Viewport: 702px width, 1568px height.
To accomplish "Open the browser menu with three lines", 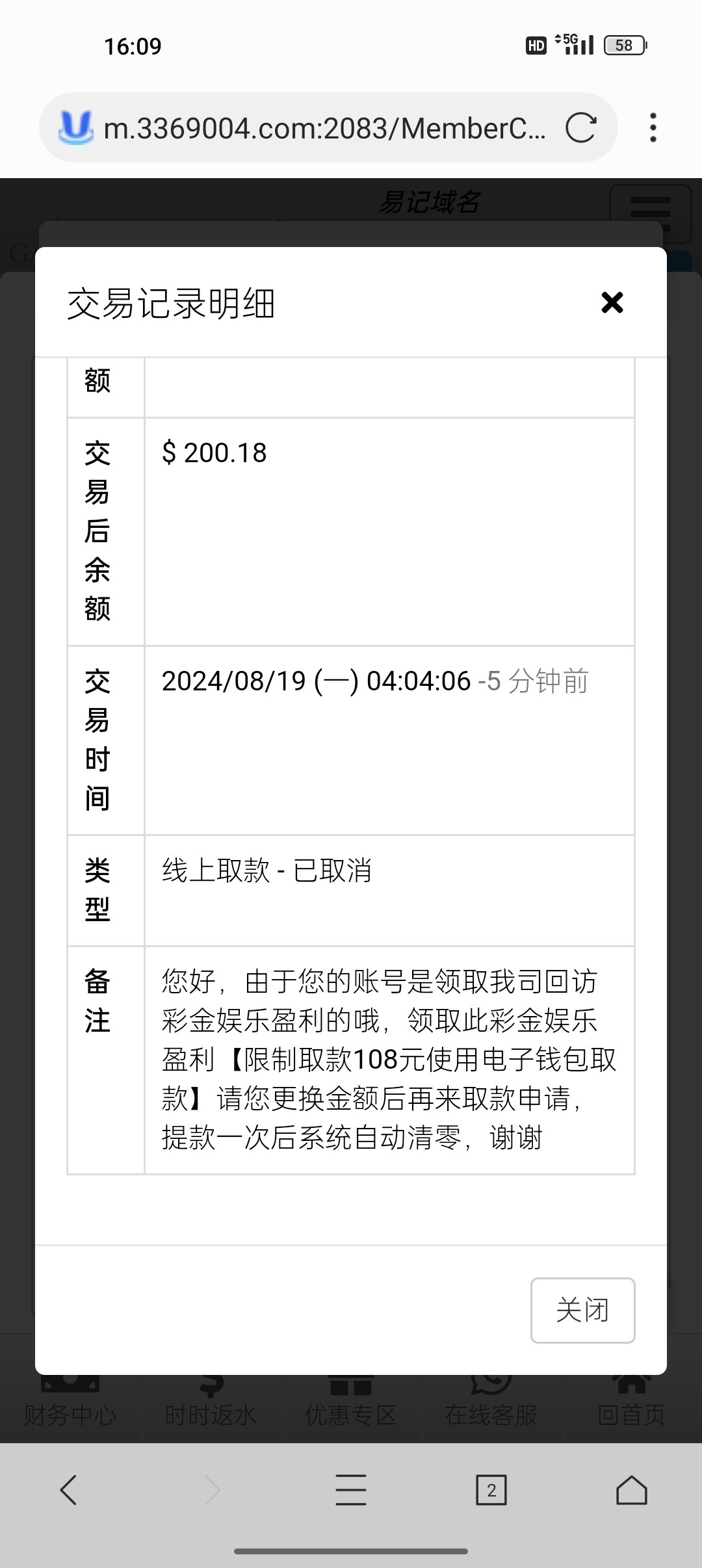I will [x=351, y=1489].
